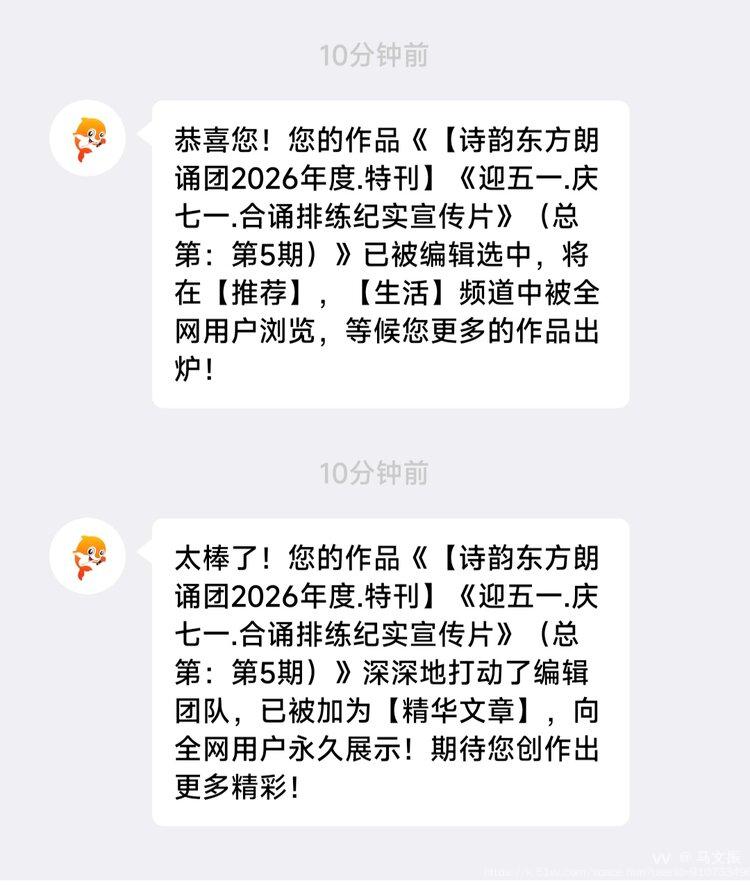This screenshot has height=886, width=750.
Task: Click the lower 10分钟前 timestamp
Action: 374,472
